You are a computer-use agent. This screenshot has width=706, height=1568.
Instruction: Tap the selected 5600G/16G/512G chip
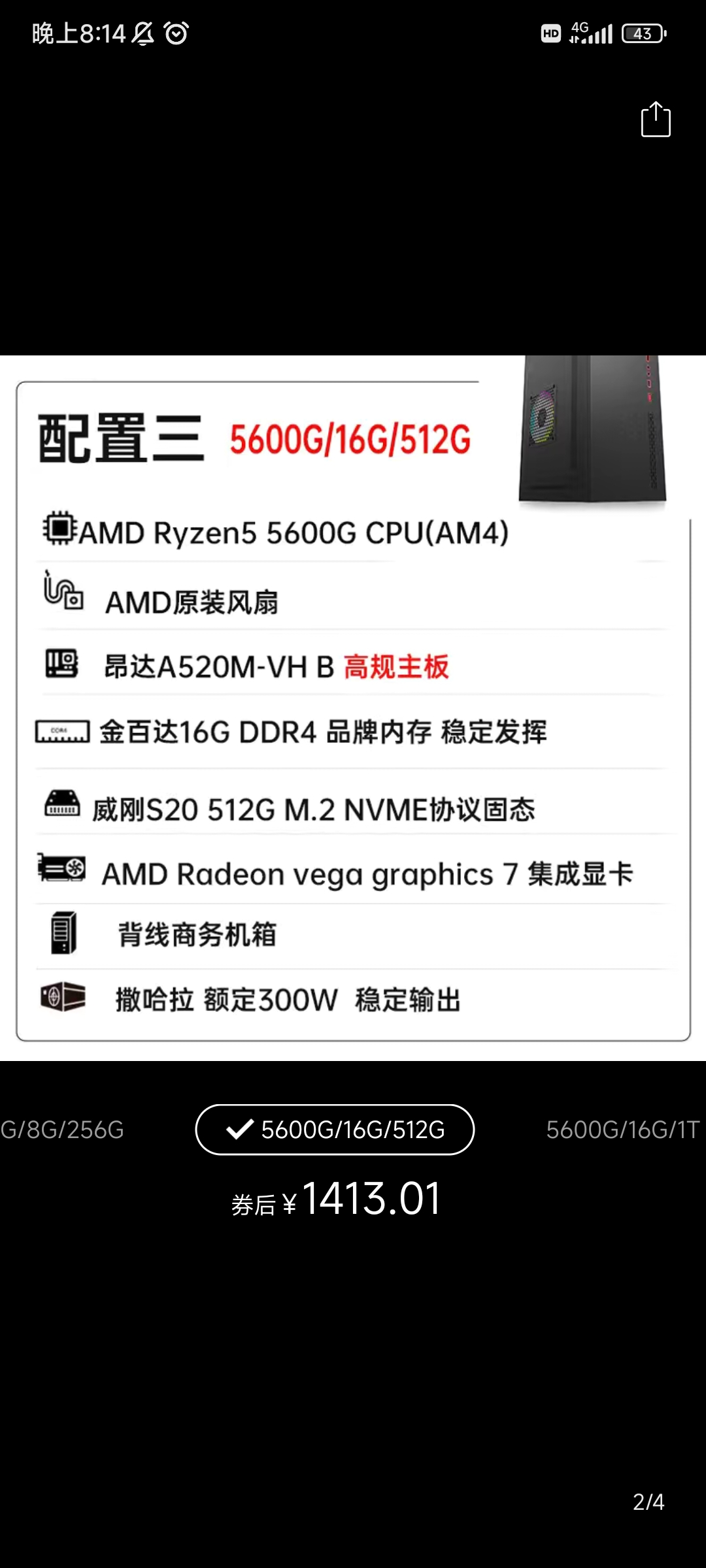point(335,1130)
